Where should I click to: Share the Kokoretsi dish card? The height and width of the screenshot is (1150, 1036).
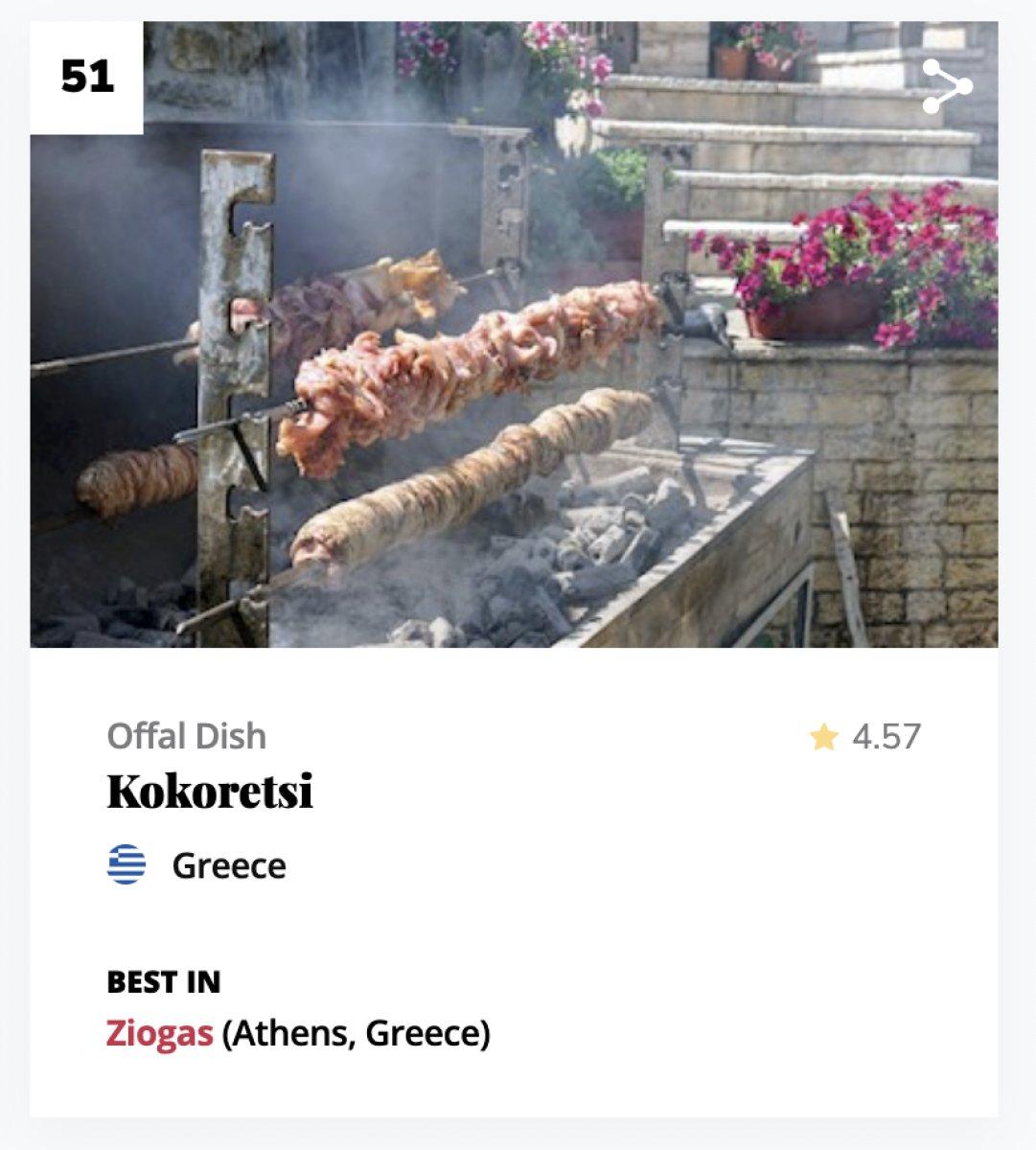pos(947,86)
